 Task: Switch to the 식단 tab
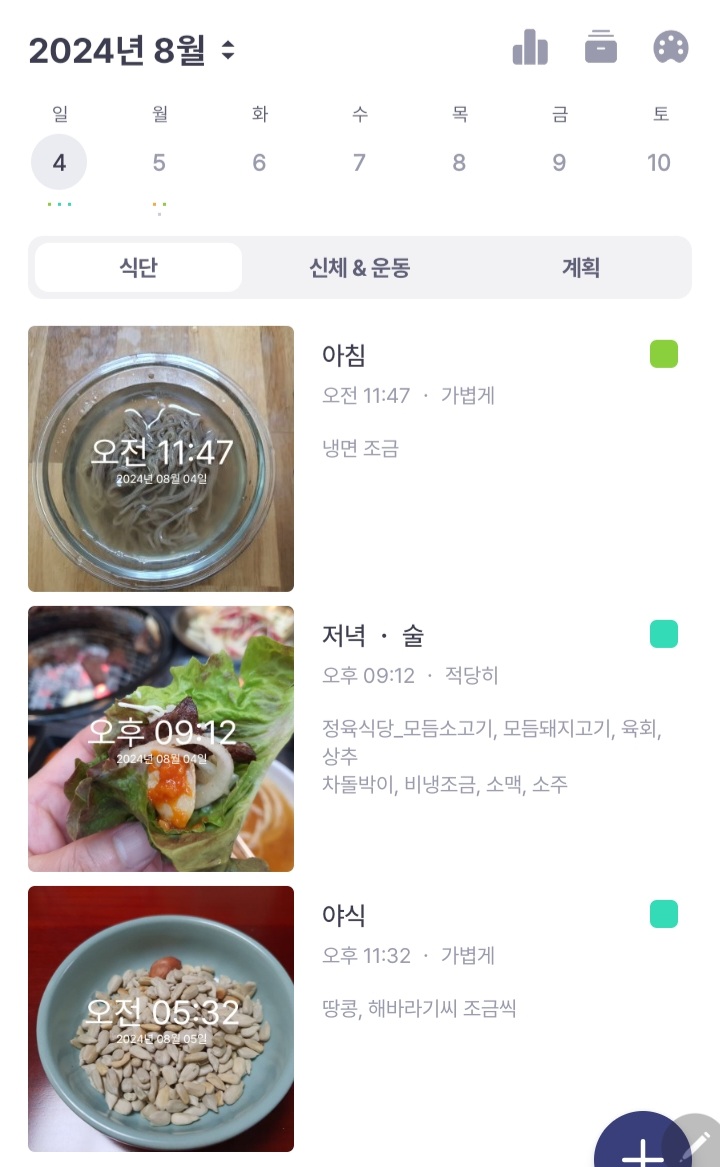pyautogui.click(x=139, y=268)
